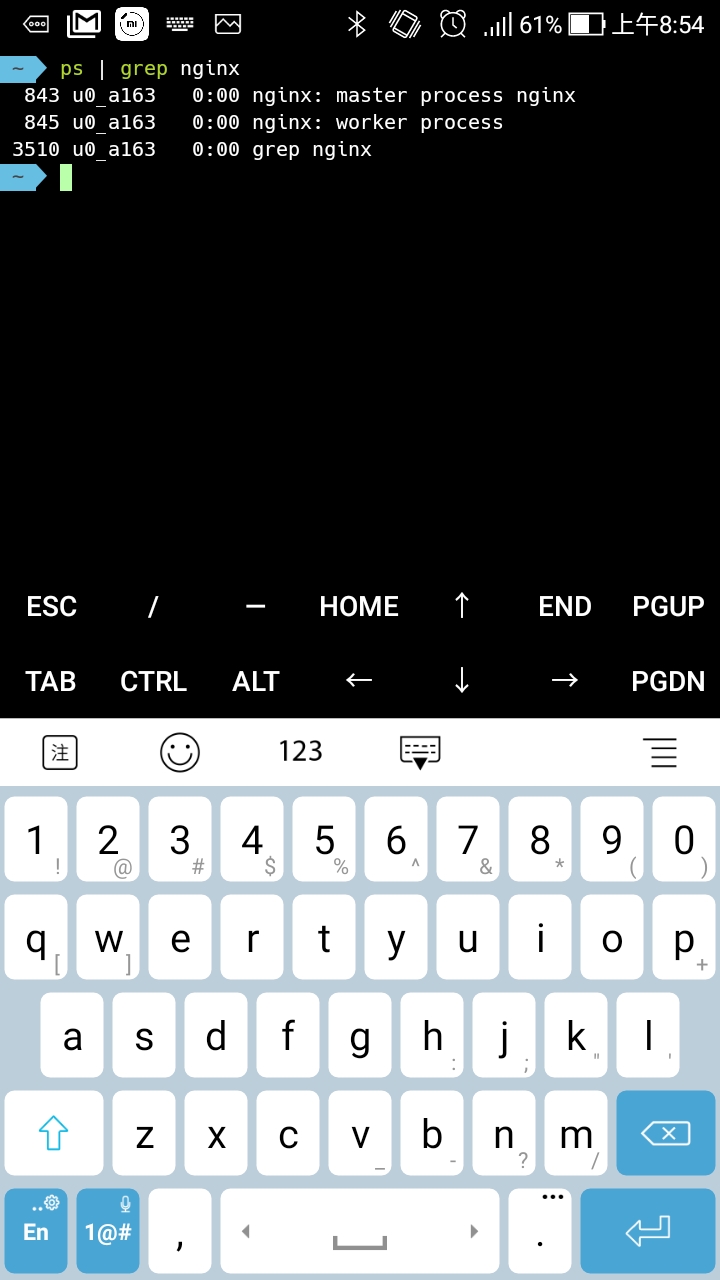Tap the Enter key to run the command
The height and width of the screenshot is (1280, 720).
[647, 1230]
